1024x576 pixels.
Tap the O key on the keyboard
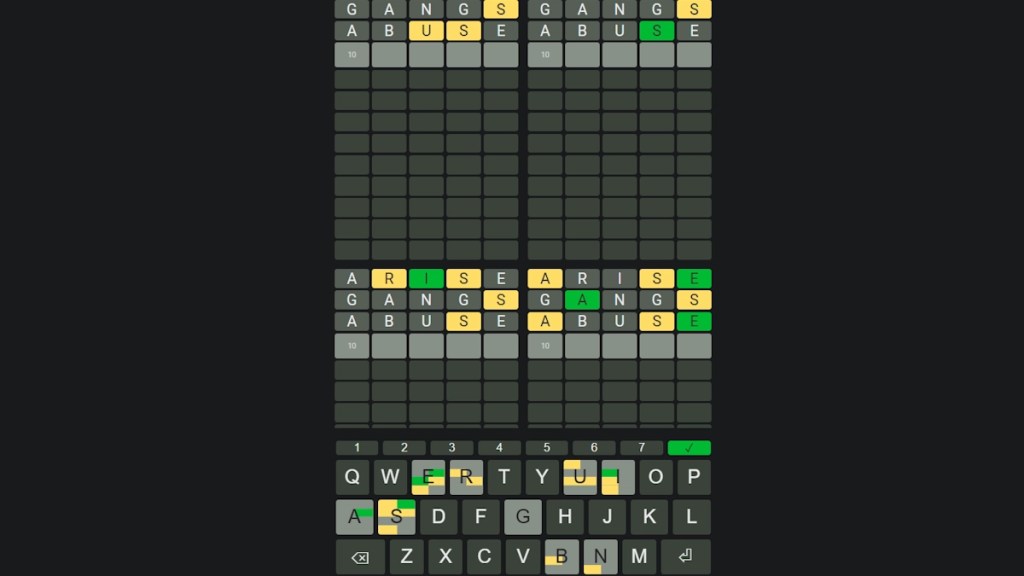coord(655,477)
